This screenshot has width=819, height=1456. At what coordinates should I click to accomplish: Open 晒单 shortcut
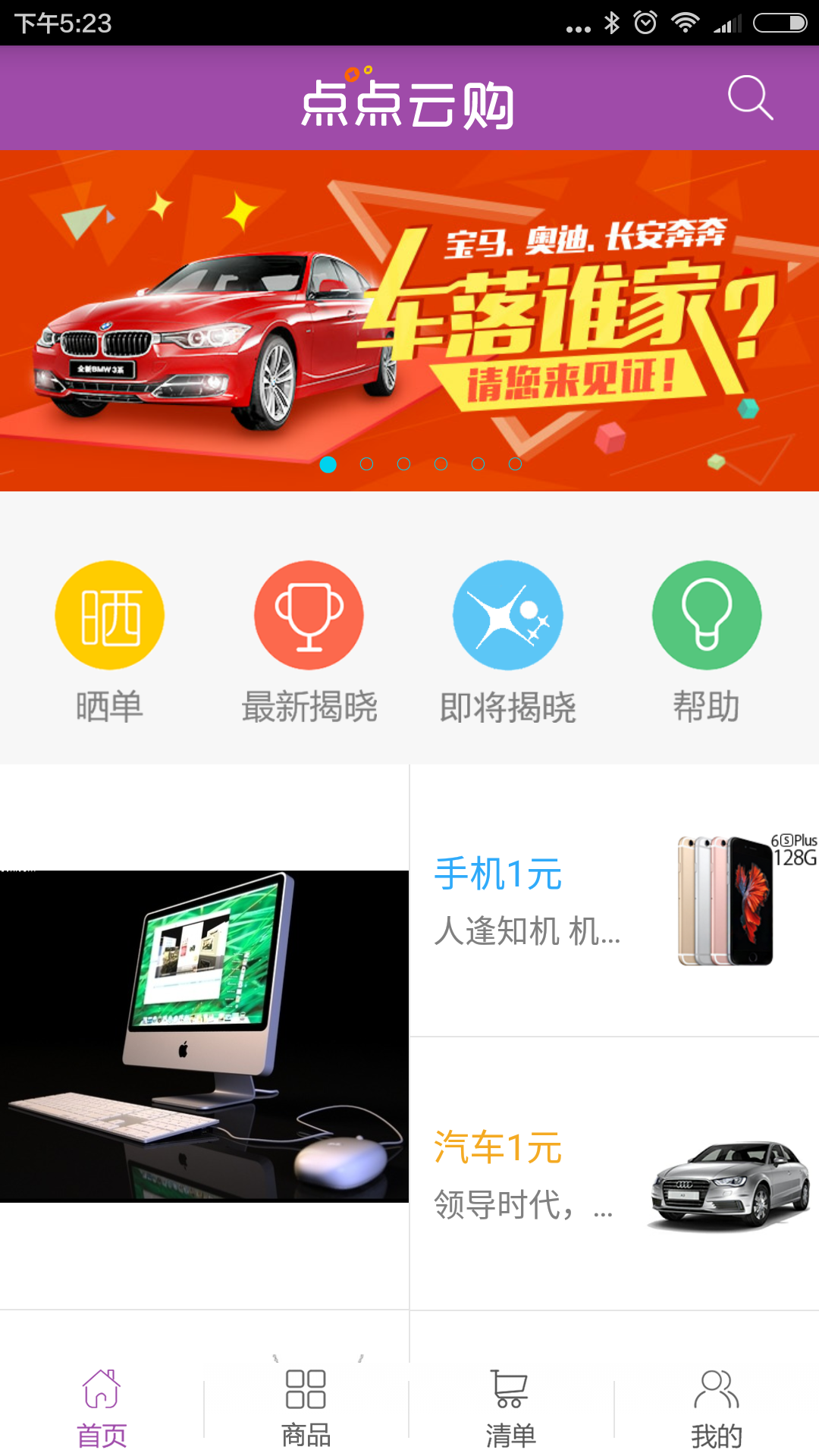(x=109, y=641)
